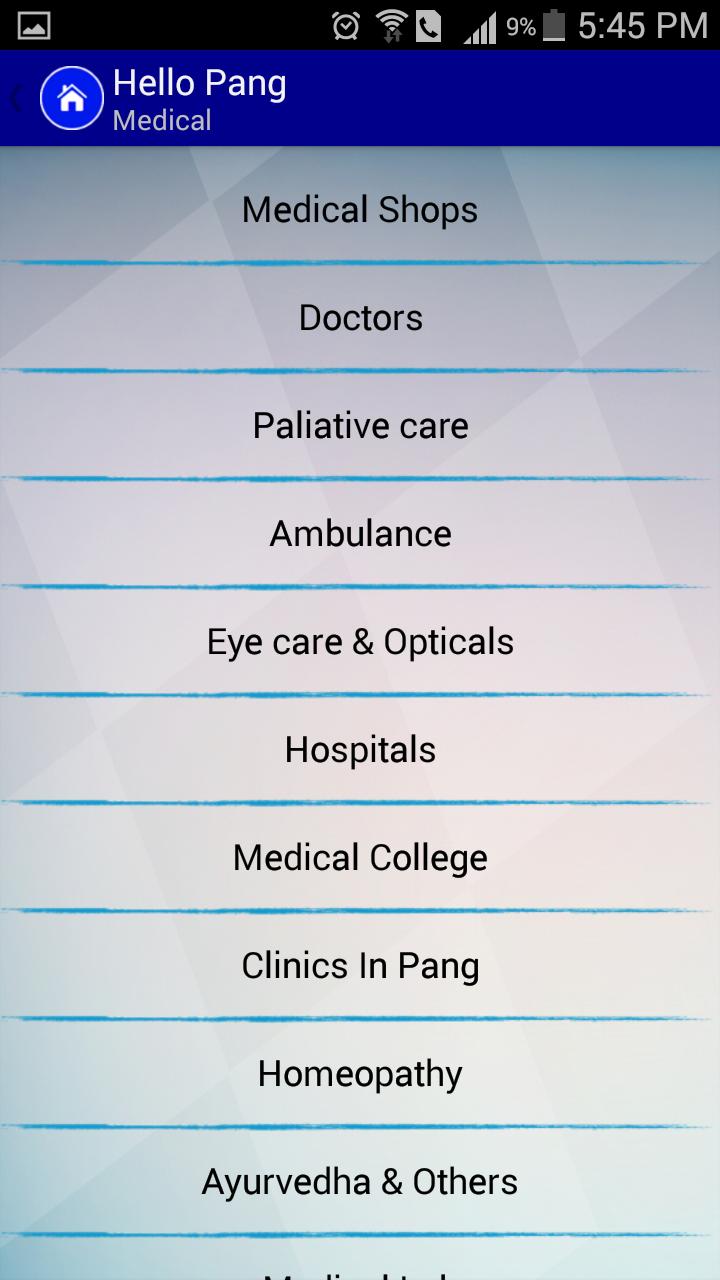The height and width of the screenshot is (1280, 720).
Task: Open the Medical College entry
Action: pos(360,858)
